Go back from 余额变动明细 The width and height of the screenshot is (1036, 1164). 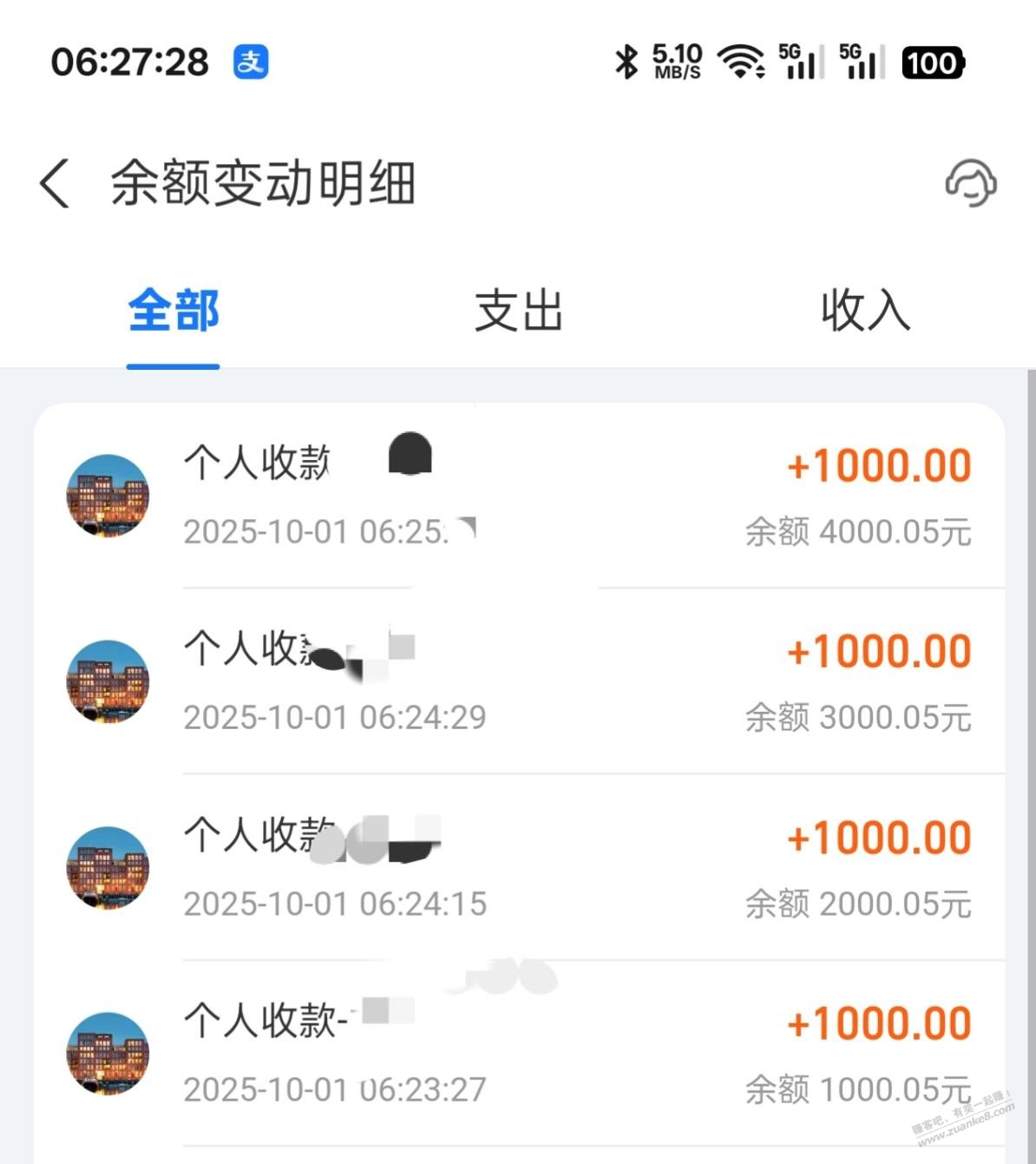click(55, 184)
